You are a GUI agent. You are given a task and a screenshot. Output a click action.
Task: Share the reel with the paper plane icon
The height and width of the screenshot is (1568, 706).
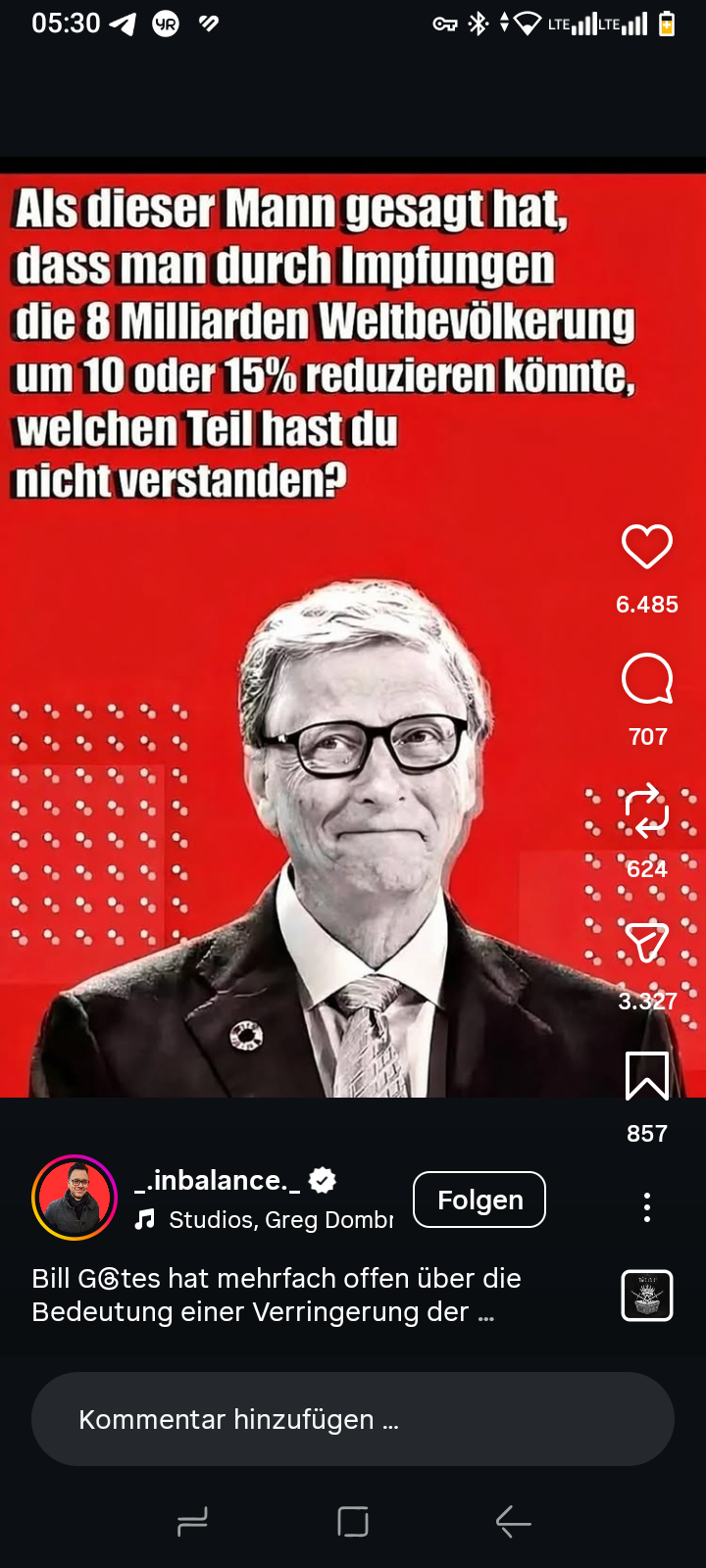(x=647, y=943)
